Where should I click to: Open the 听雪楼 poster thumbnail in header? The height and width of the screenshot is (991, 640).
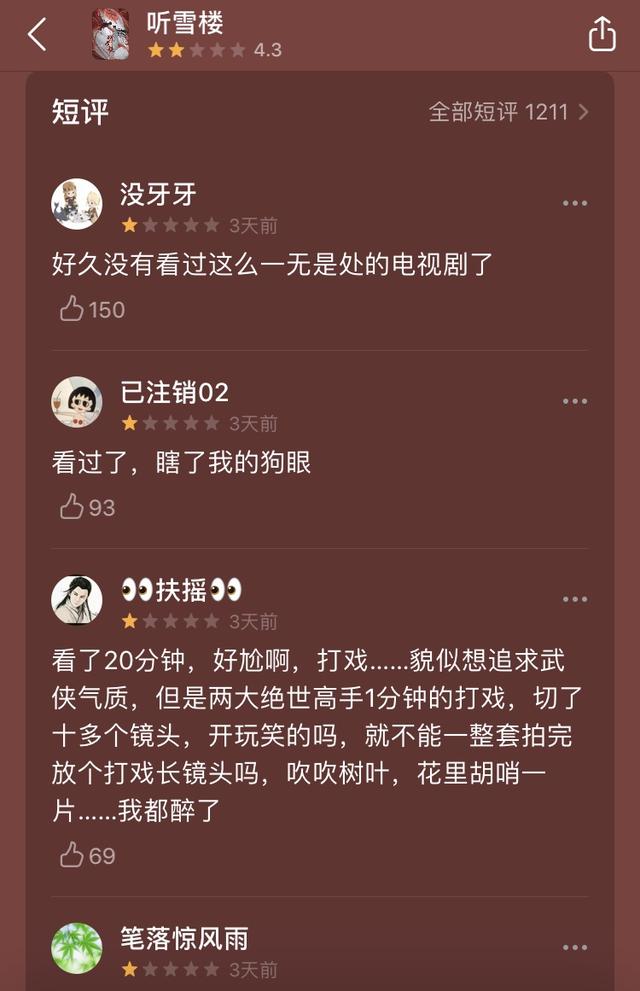(110, 34)
